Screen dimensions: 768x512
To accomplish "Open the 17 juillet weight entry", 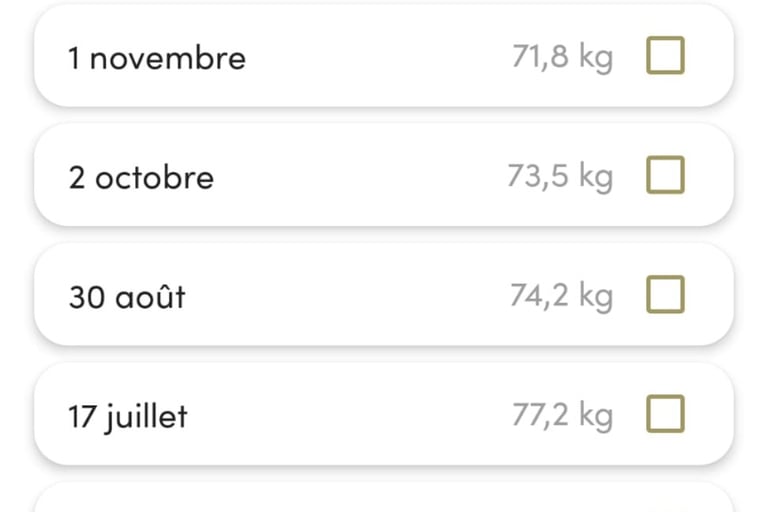I will [300, 415].
